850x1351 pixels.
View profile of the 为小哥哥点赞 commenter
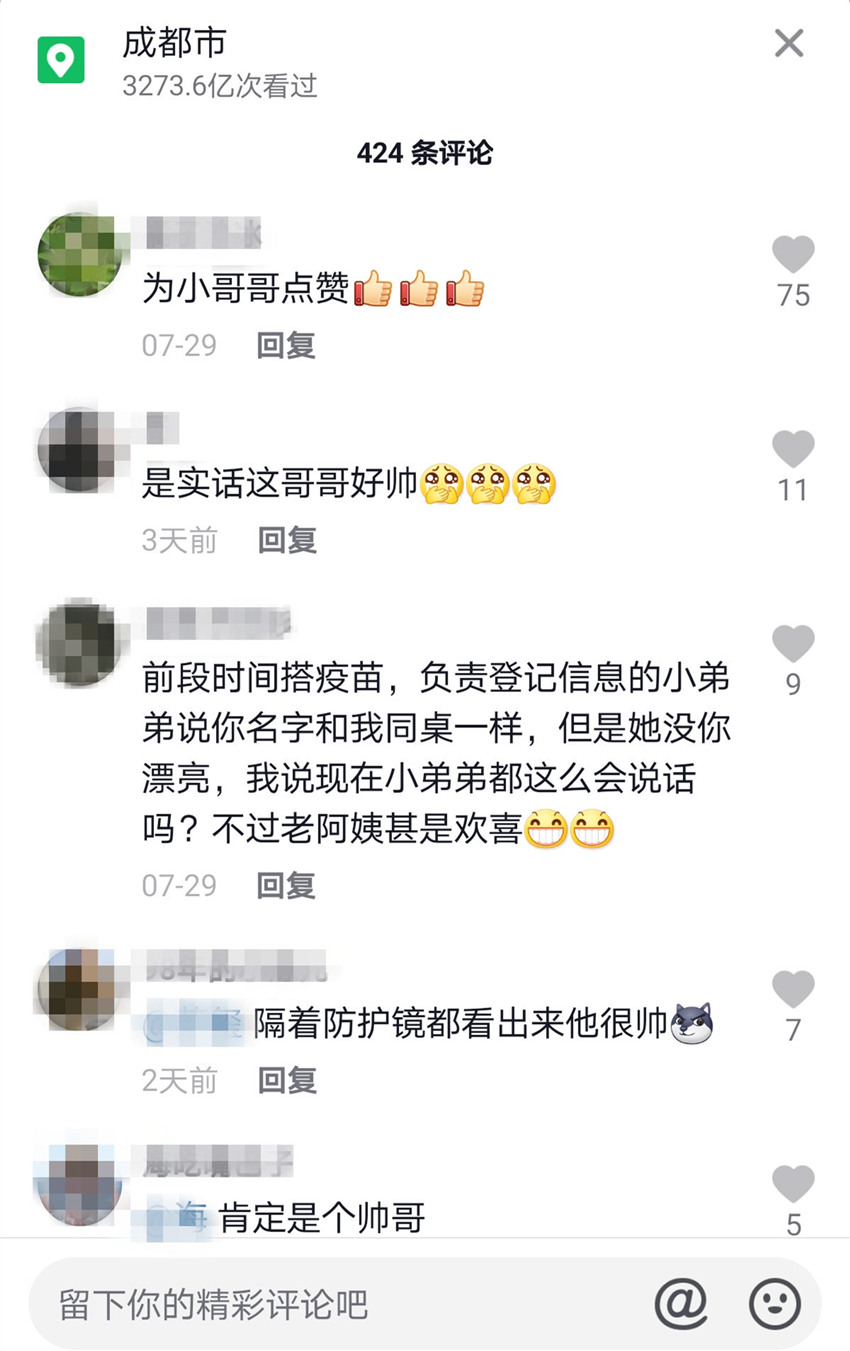[80, 254]
